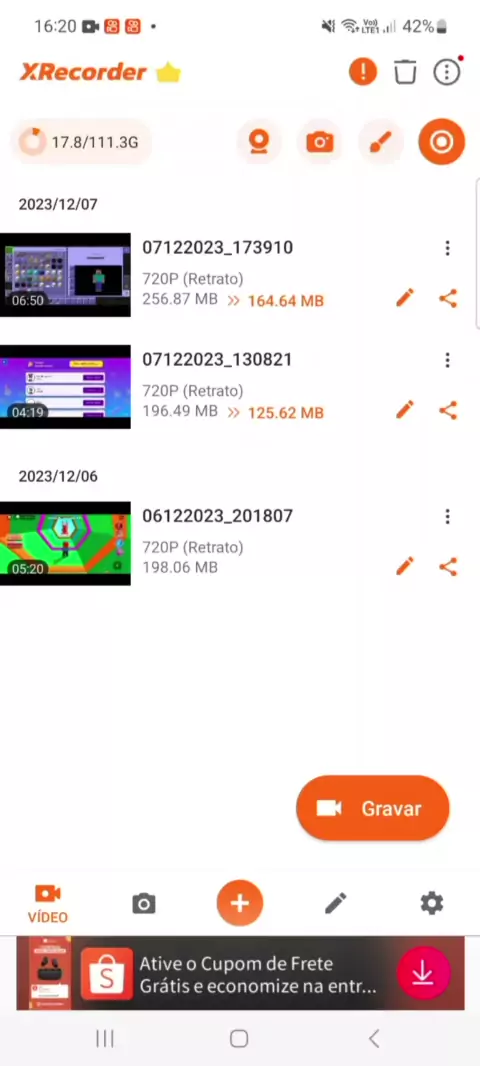The width and height of the screenshot is (480, 1066).
Task: Edit video 07122023_130821
Action: [x=405, y=410]
